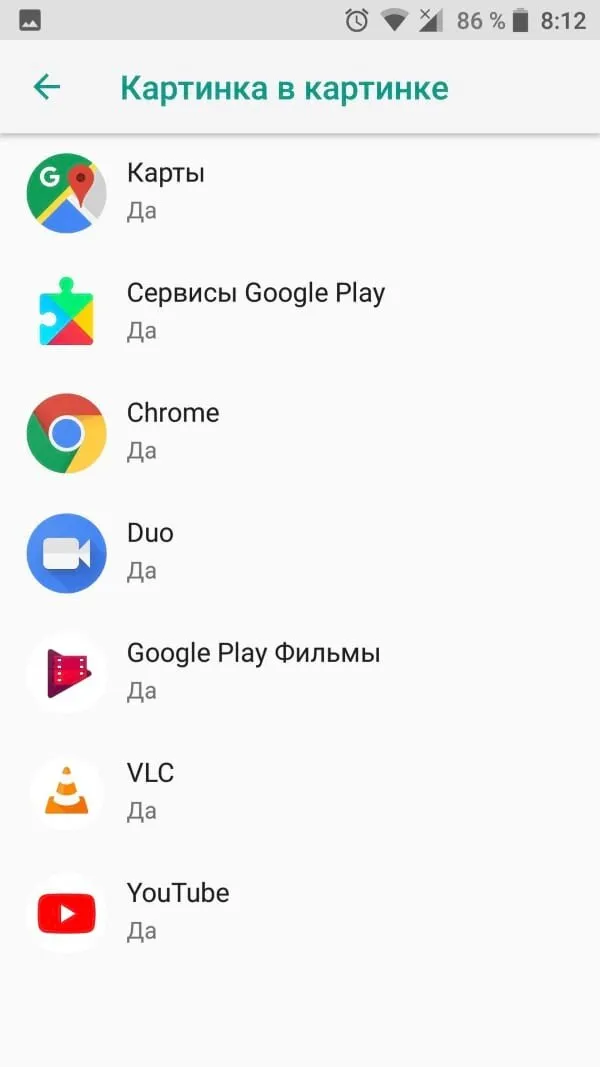Go back using the arrow icon
The width and height of the screenshot is (600, 1067).
click(x=46, y=87)
